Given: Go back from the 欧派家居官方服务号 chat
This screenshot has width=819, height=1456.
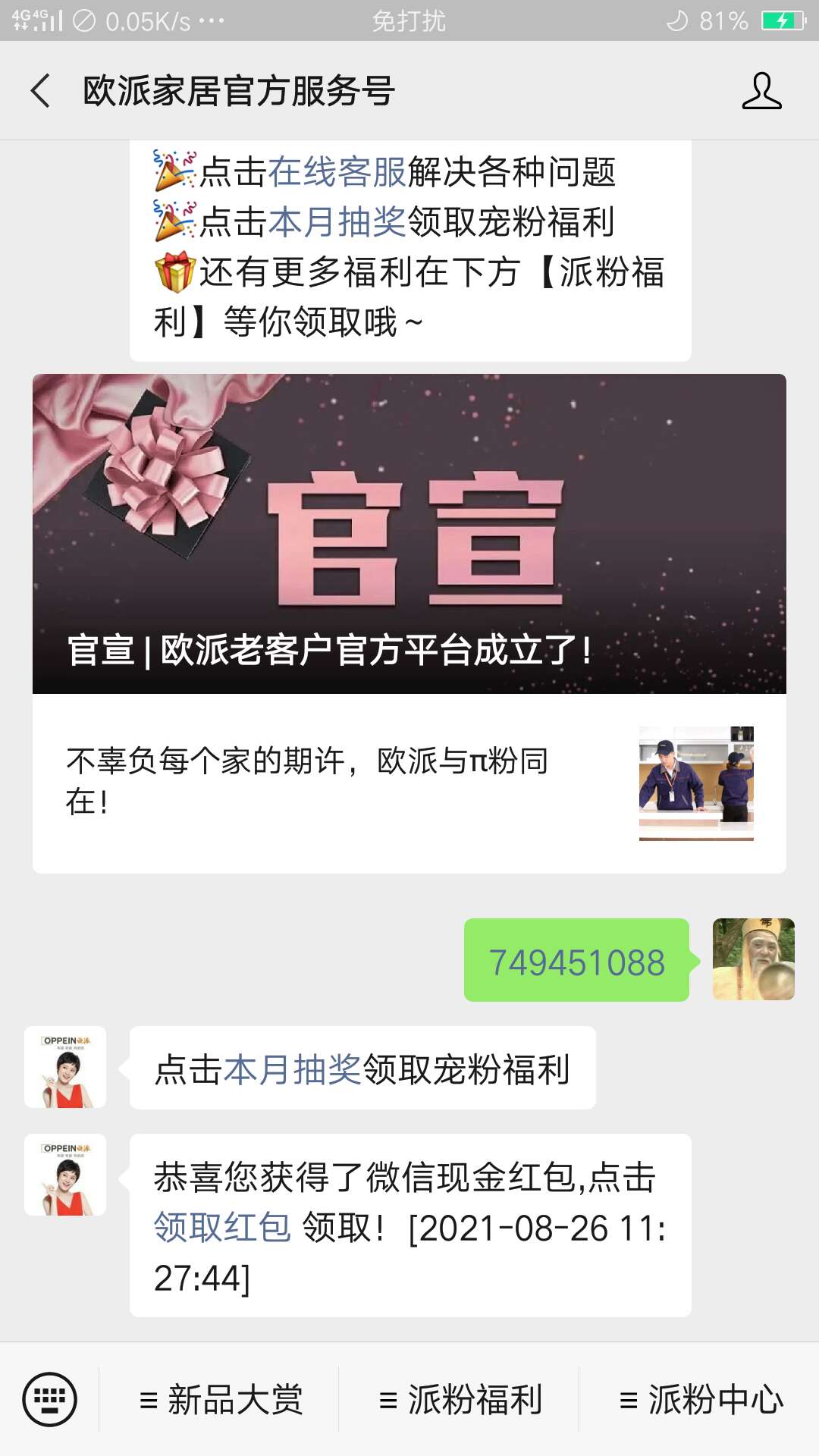Looking at the screenshot, I should [41, 91].
